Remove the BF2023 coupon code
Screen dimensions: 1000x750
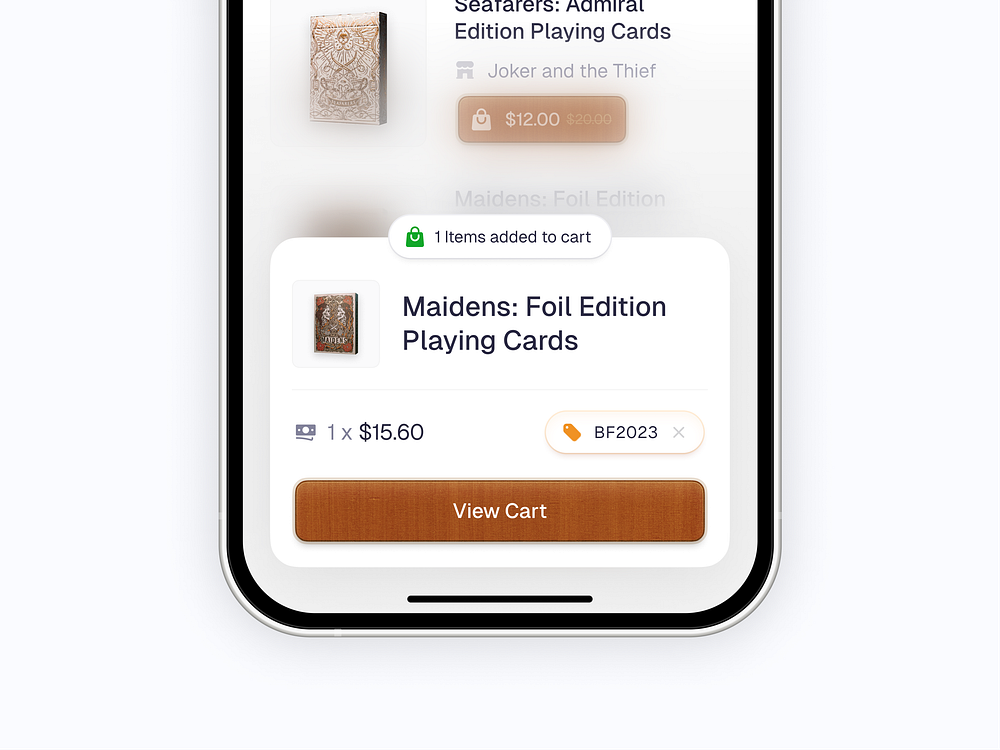(678, 433)
